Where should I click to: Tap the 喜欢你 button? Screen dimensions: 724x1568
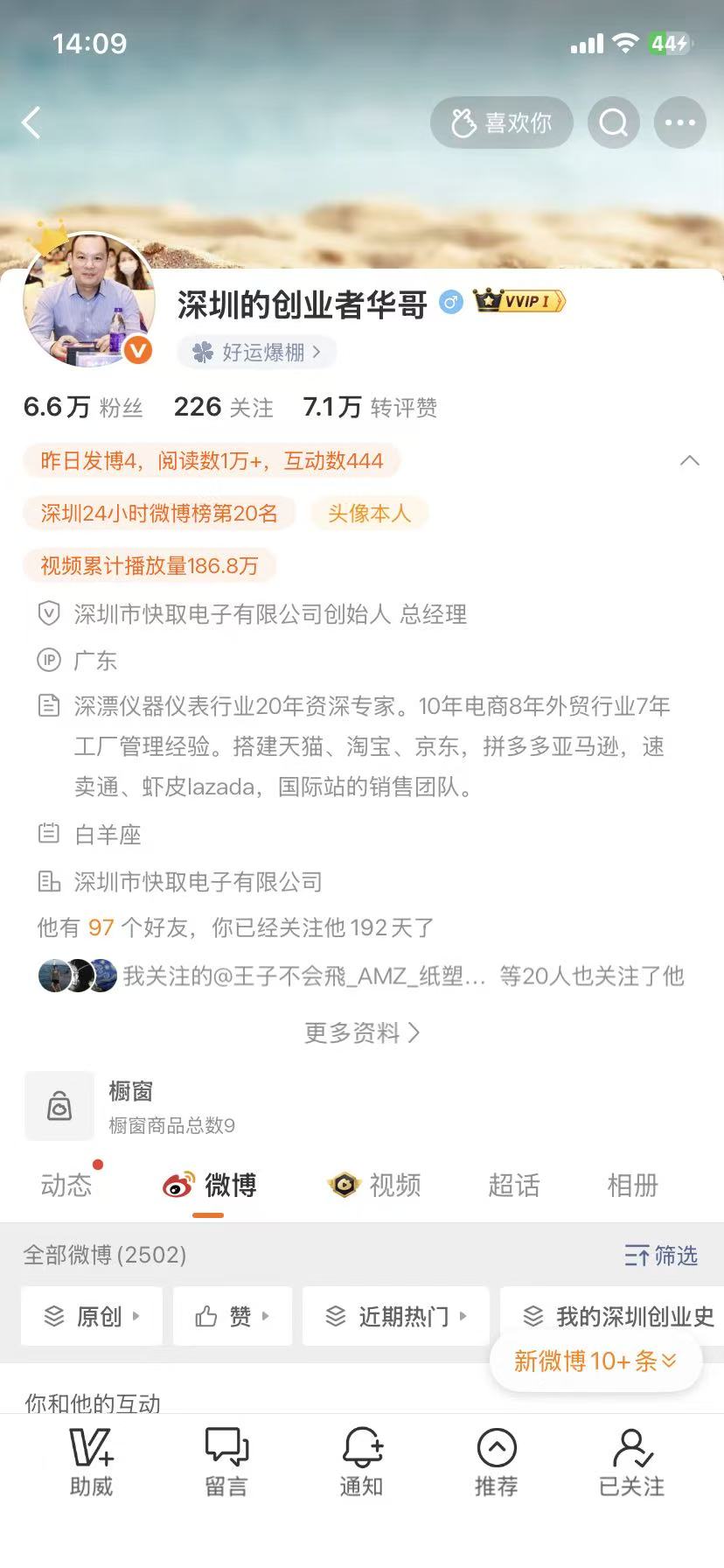(502, 122)
